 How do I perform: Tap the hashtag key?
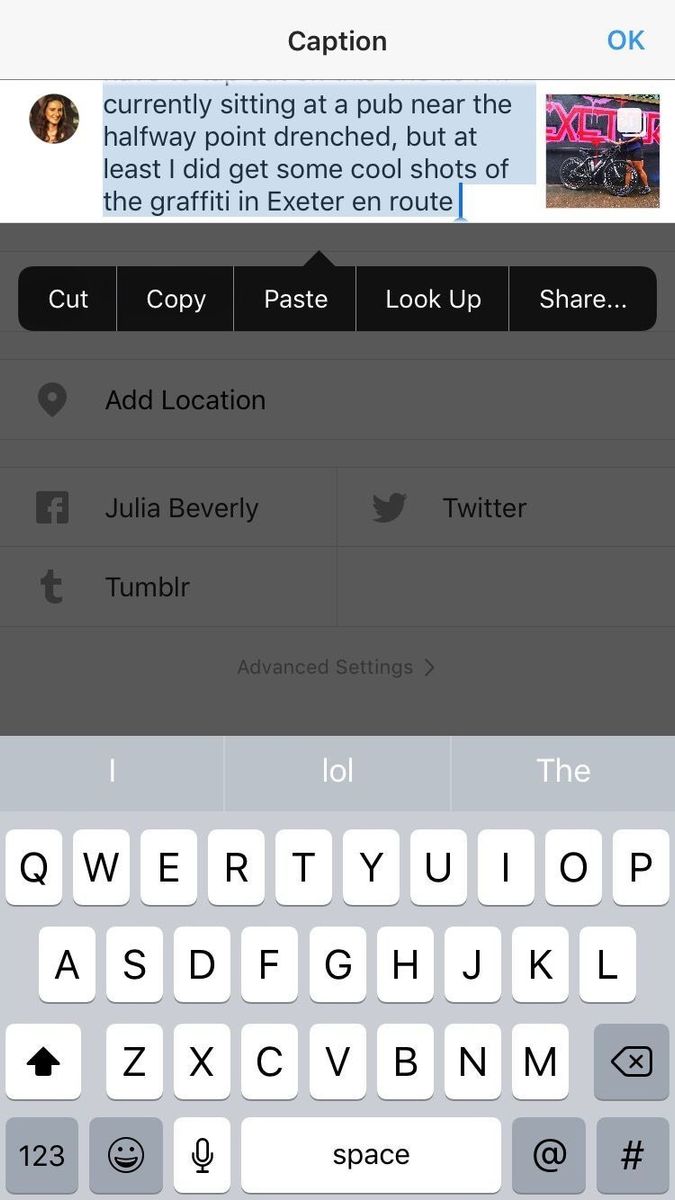tap(631, 1156)
